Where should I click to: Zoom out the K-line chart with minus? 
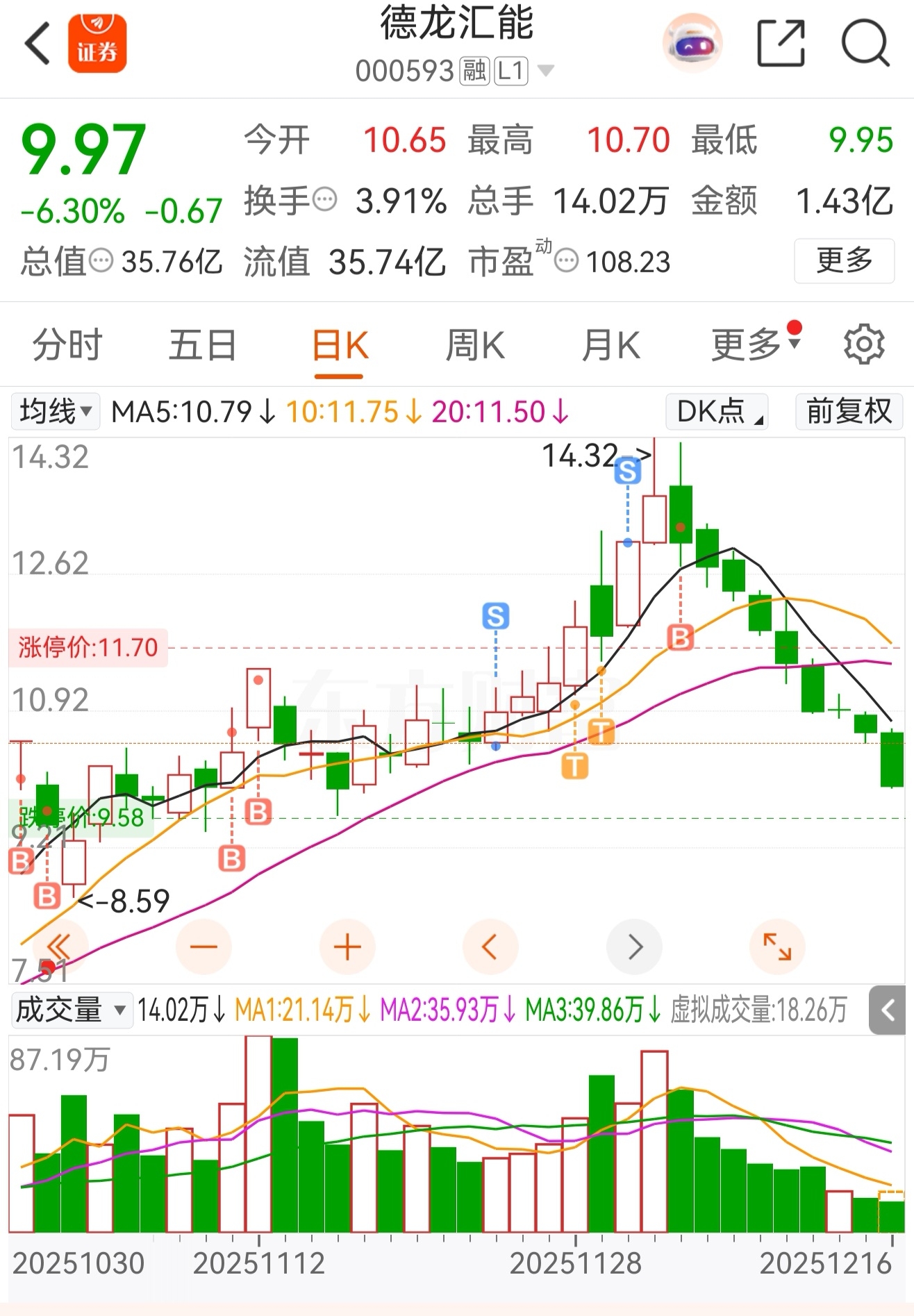point(203,947)
